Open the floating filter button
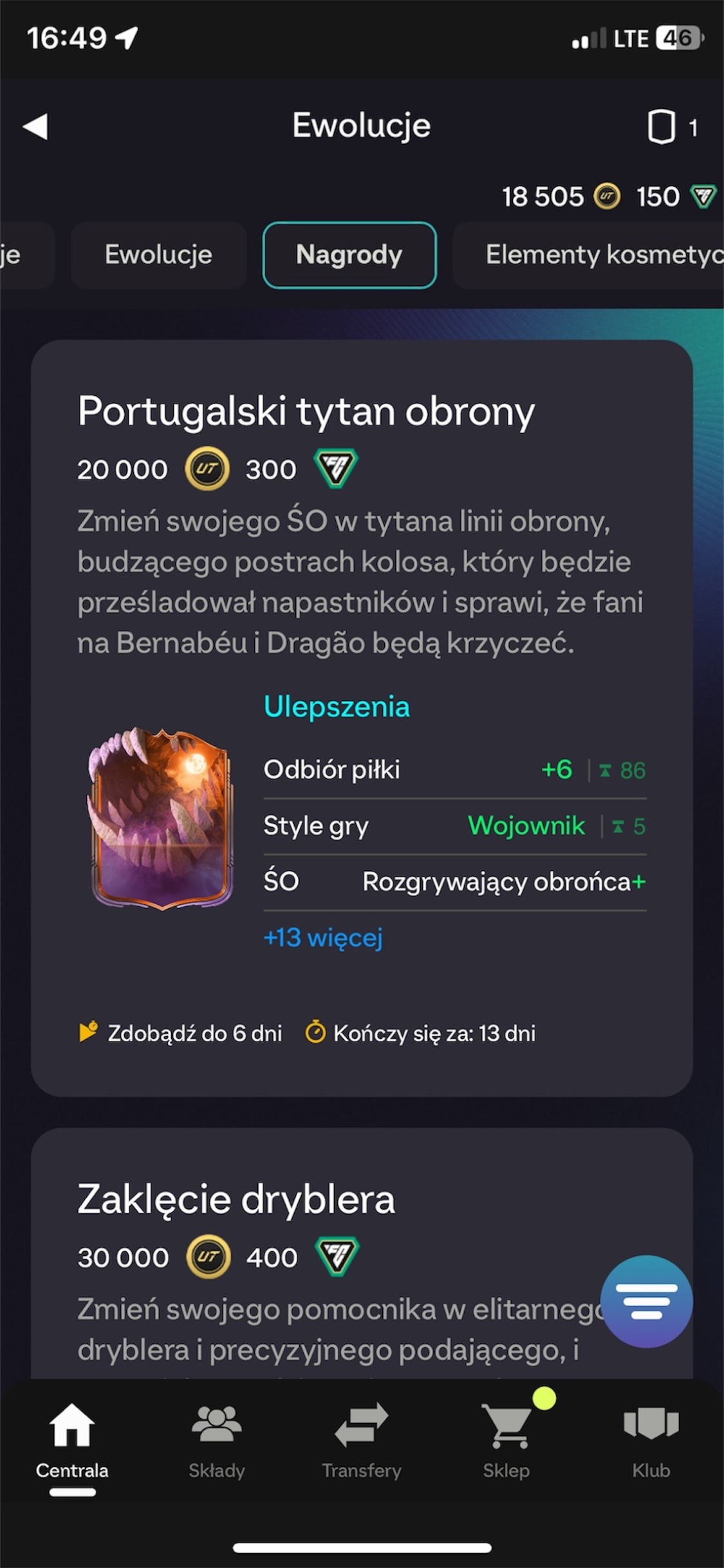The height and width of the screenshot is (1568, 724). pyautogui.click(x=646, y=1301)
